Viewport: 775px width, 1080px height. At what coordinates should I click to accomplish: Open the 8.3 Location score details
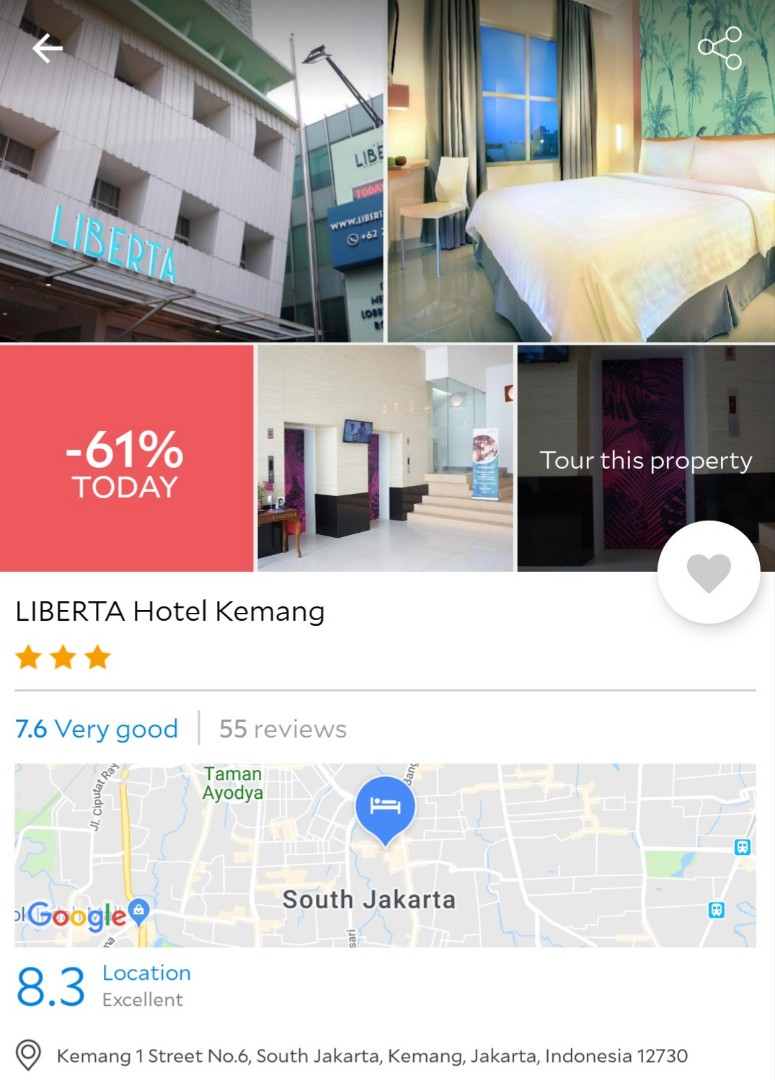point(100,986)
